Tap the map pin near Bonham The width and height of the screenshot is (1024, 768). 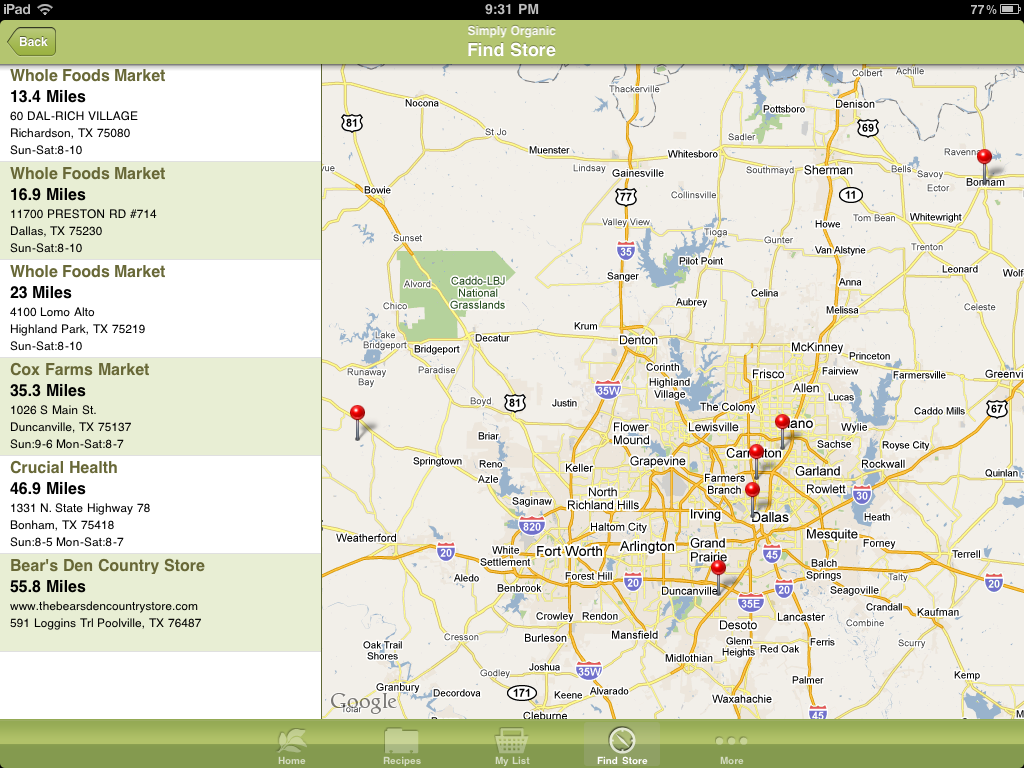coord(984,159)
